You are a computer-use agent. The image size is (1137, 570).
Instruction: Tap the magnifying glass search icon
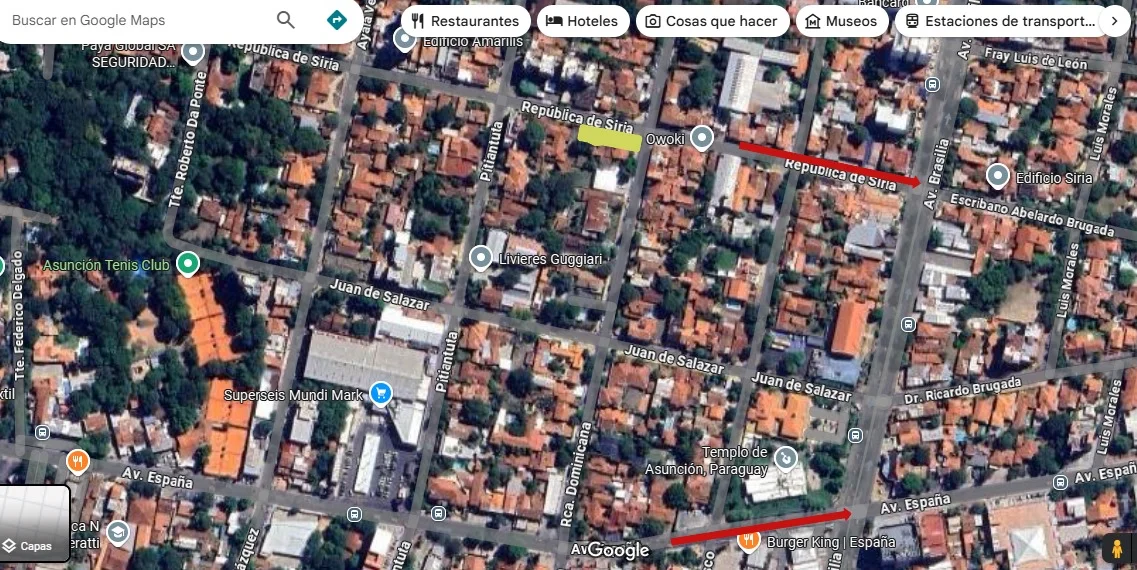286,20
